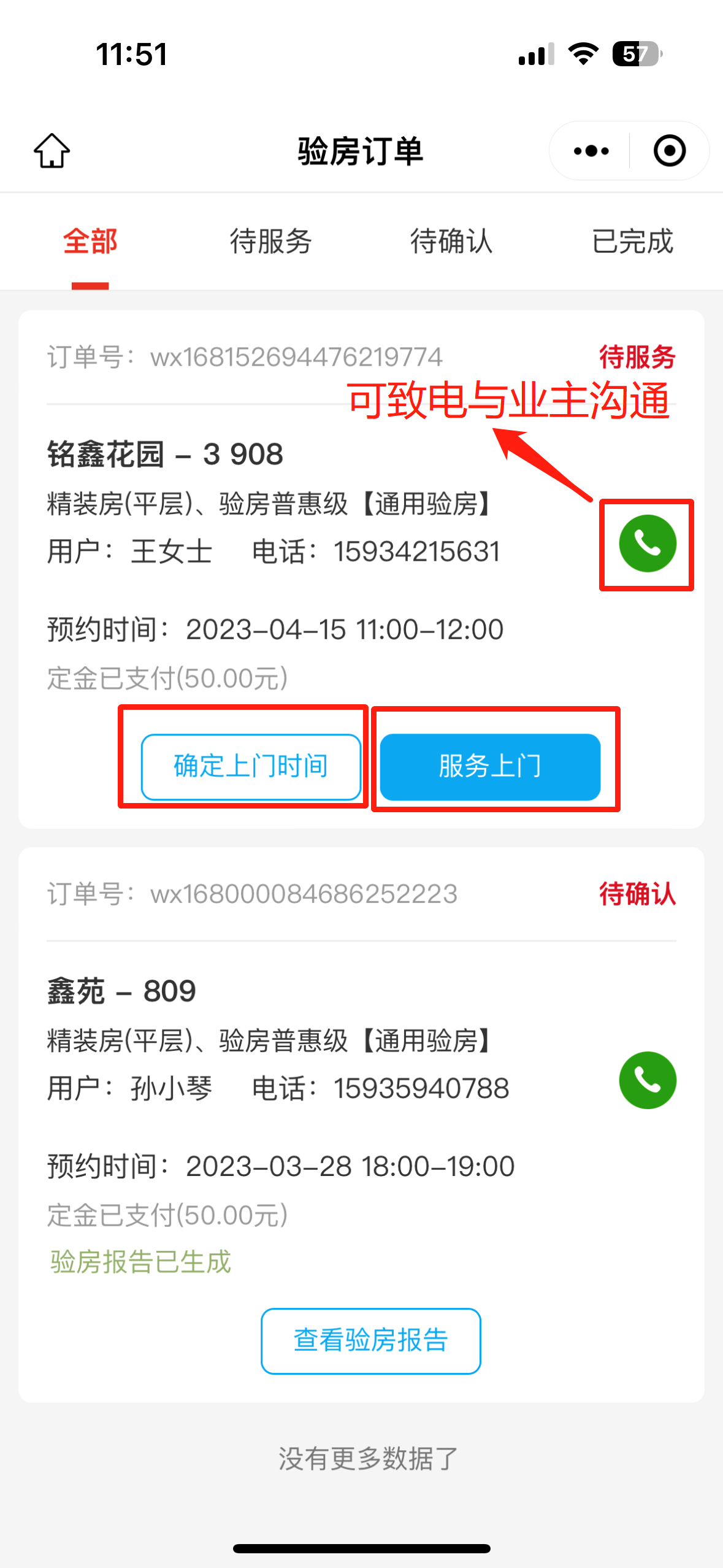Tap 确定上门时间 button
Screen dimensions: 723x1568
(x=251, y=767)
